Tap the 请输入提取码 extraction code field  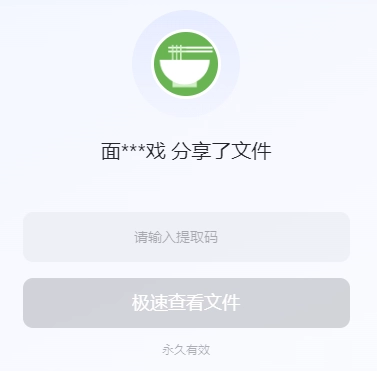click(x=186, y=237)
